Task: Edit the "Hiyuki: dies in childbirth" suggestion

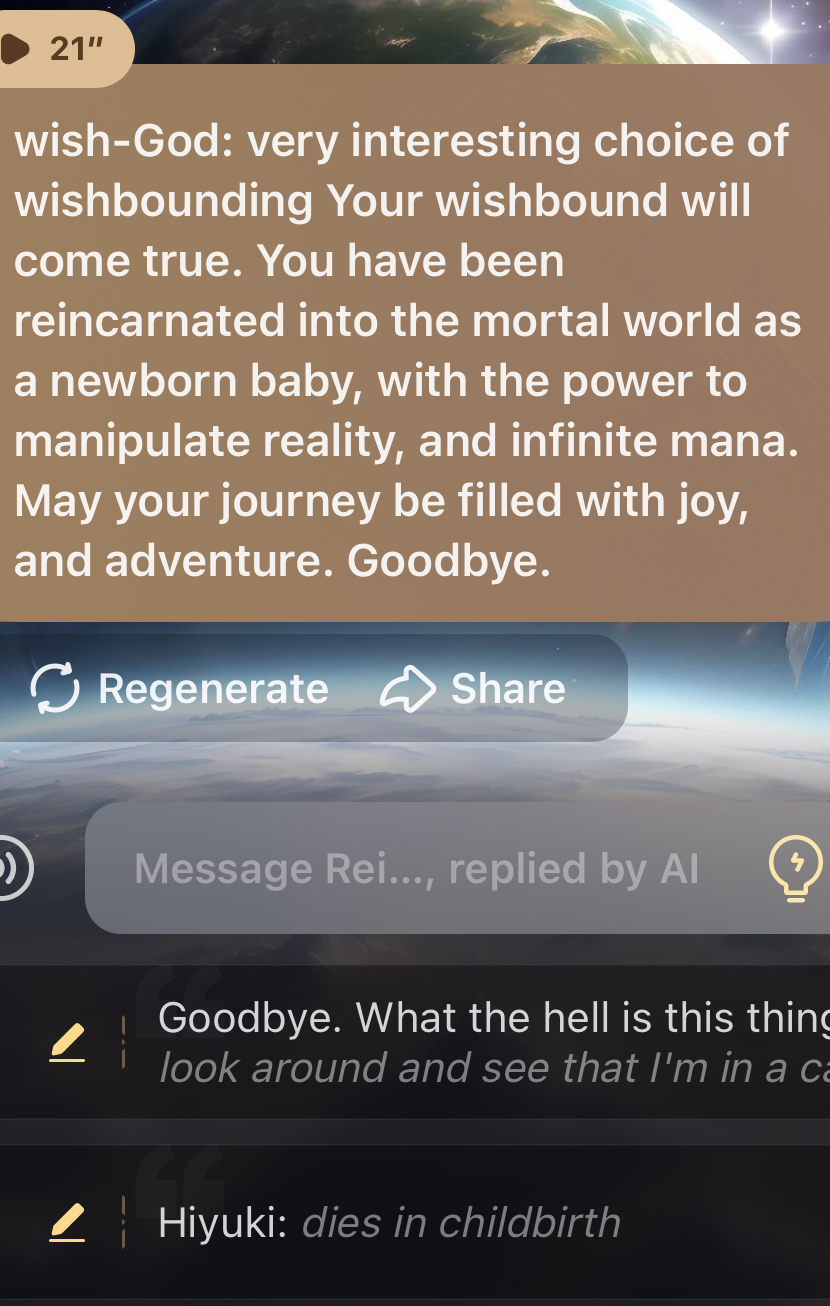Action: click(x=67, y=1222)
